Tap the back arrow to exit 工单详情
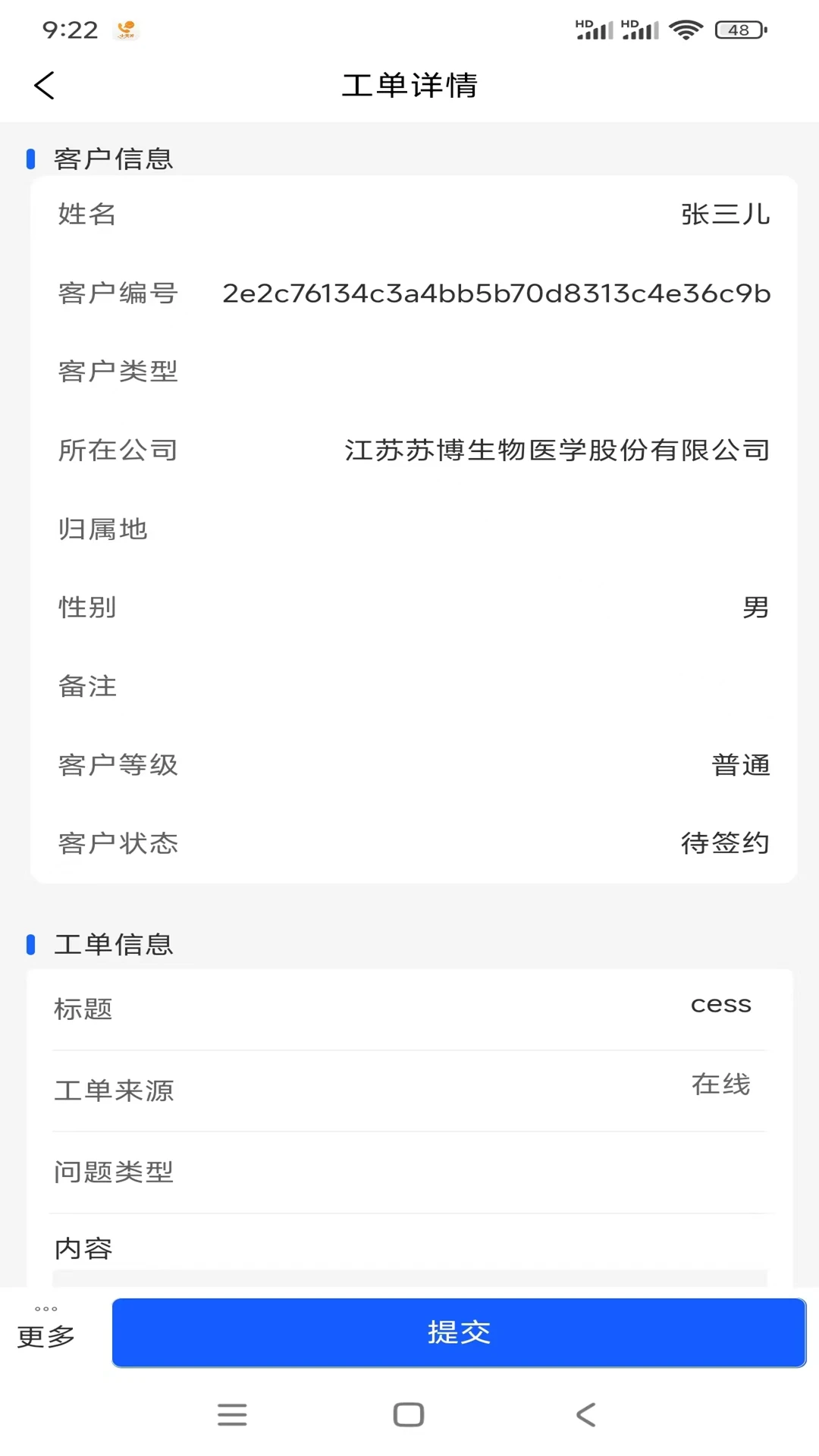The height and width of the screenshot is (1456, 819). [44, 86]
